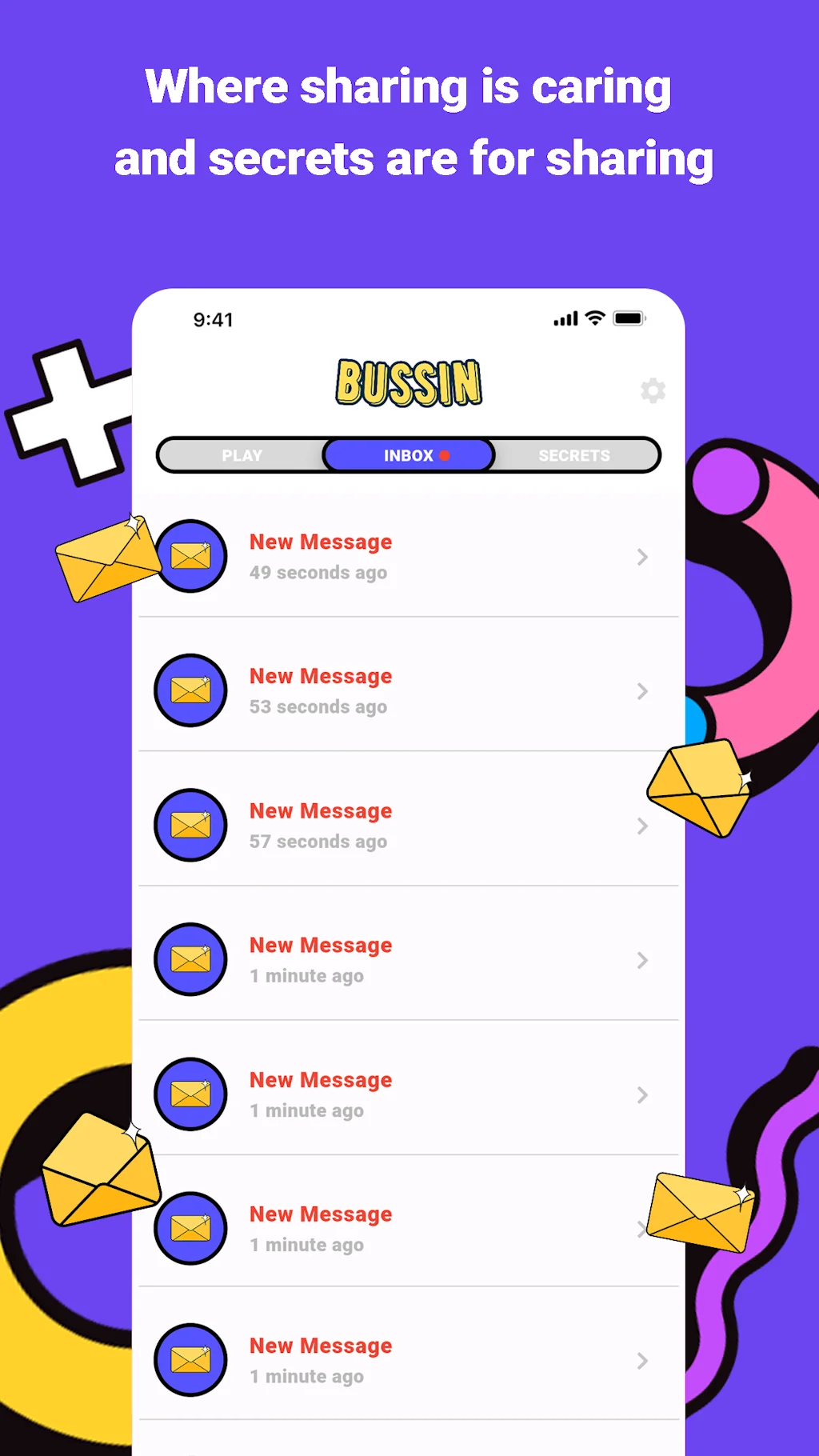
Task: Tap the Wi-Fi indicator in the status bar
Action: click(x=593, y=318)
